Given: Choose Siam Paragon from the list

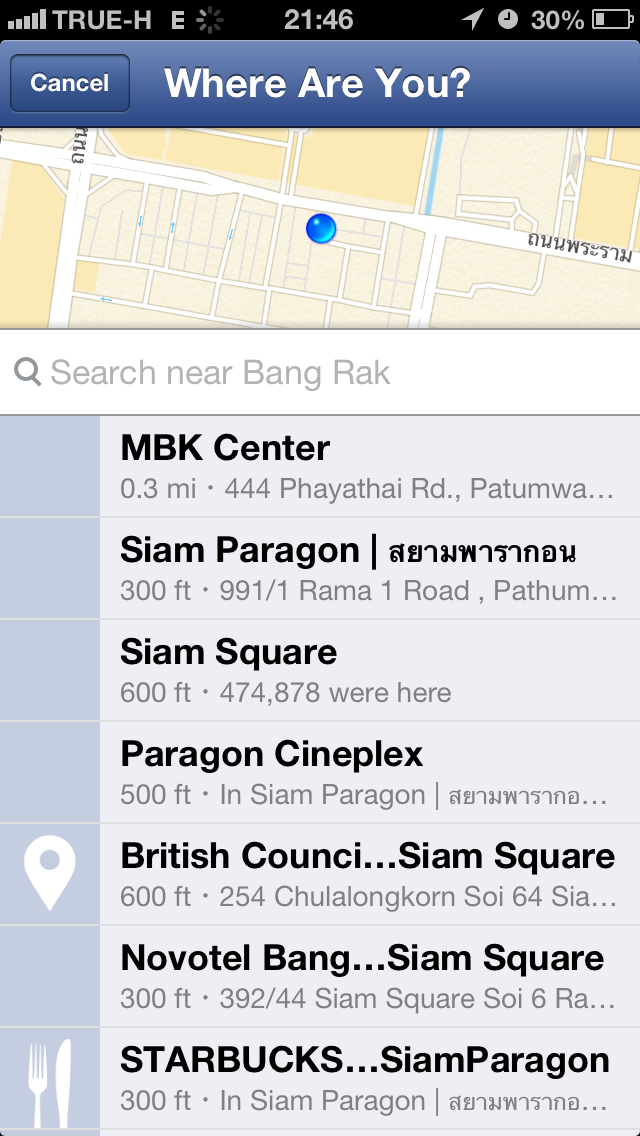Looking at the screenshot, I should (x=320, y=569).
